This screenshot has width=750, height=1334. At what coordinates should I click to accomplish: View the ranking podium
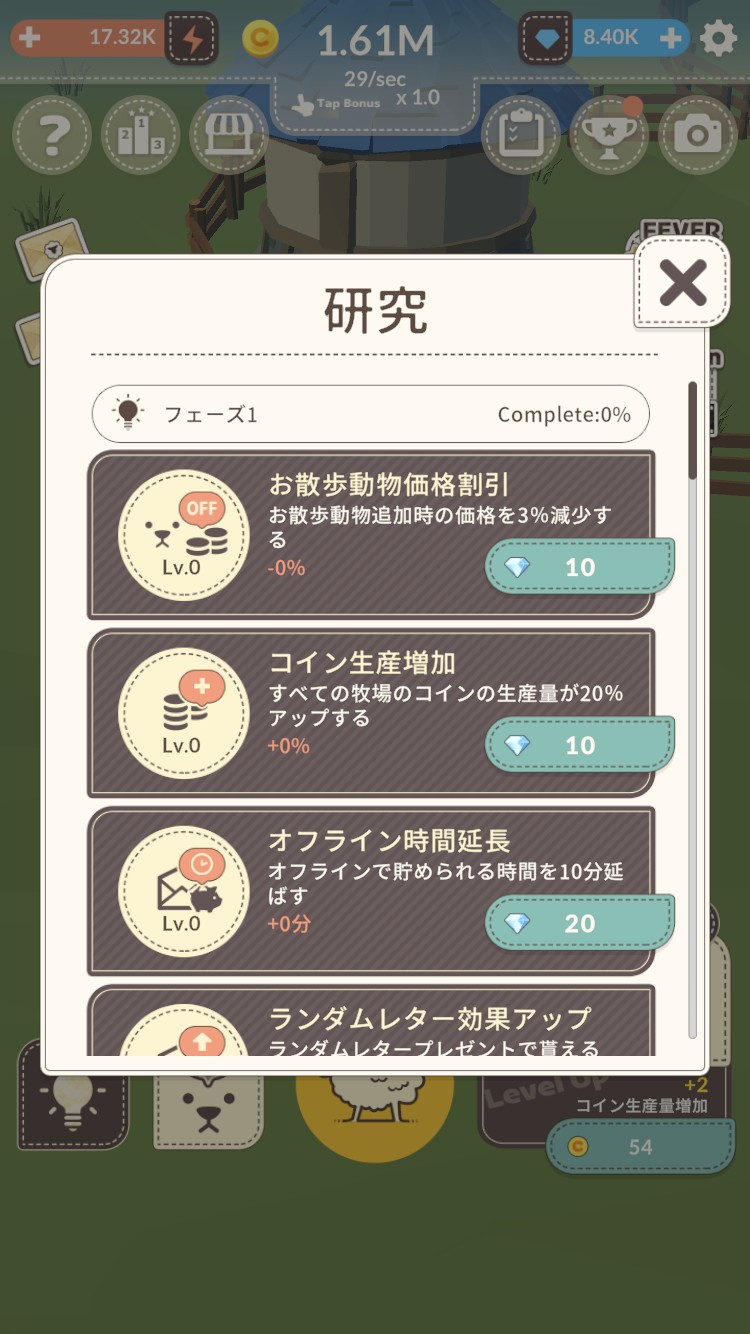[140, 135]
